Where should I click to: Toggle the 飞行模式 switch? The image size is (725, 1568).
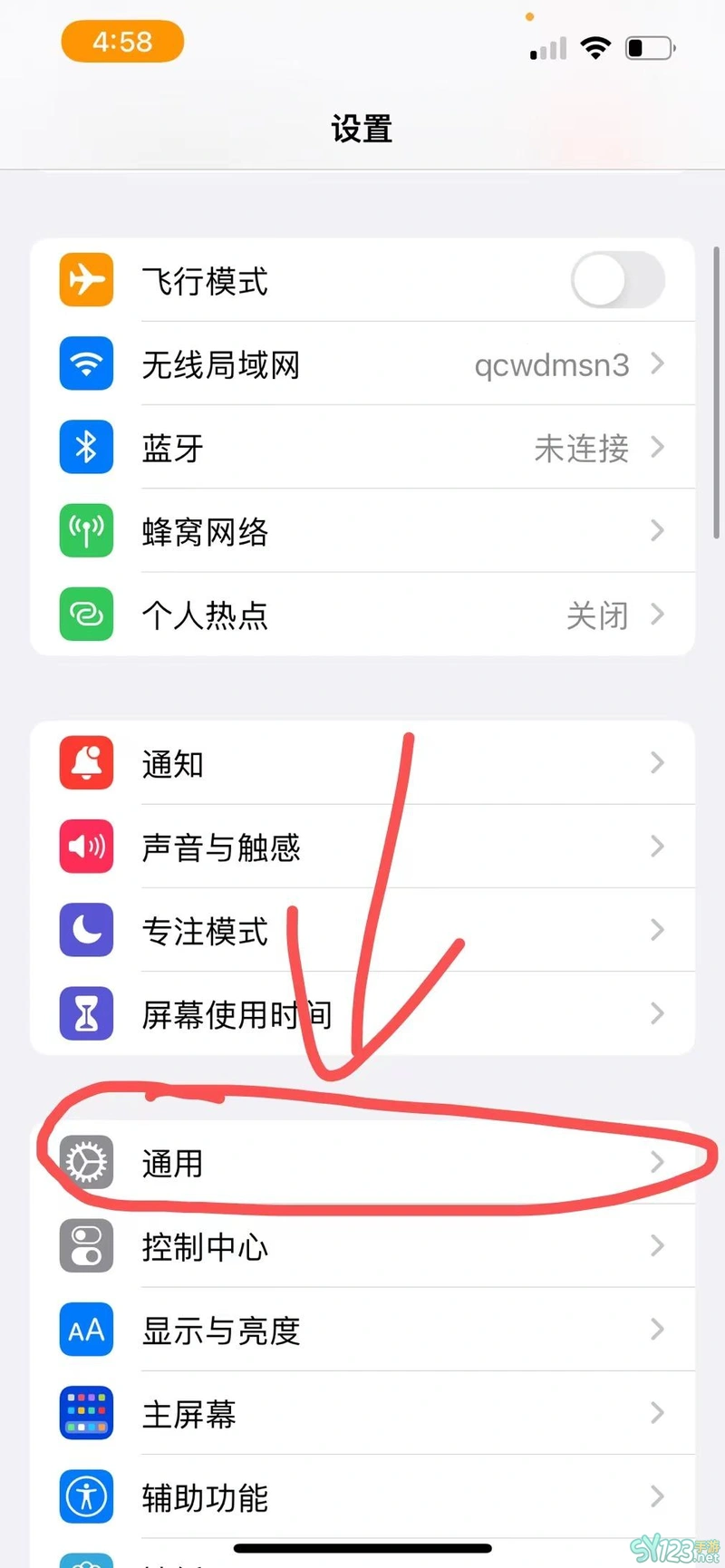click(x=618, y=280)
